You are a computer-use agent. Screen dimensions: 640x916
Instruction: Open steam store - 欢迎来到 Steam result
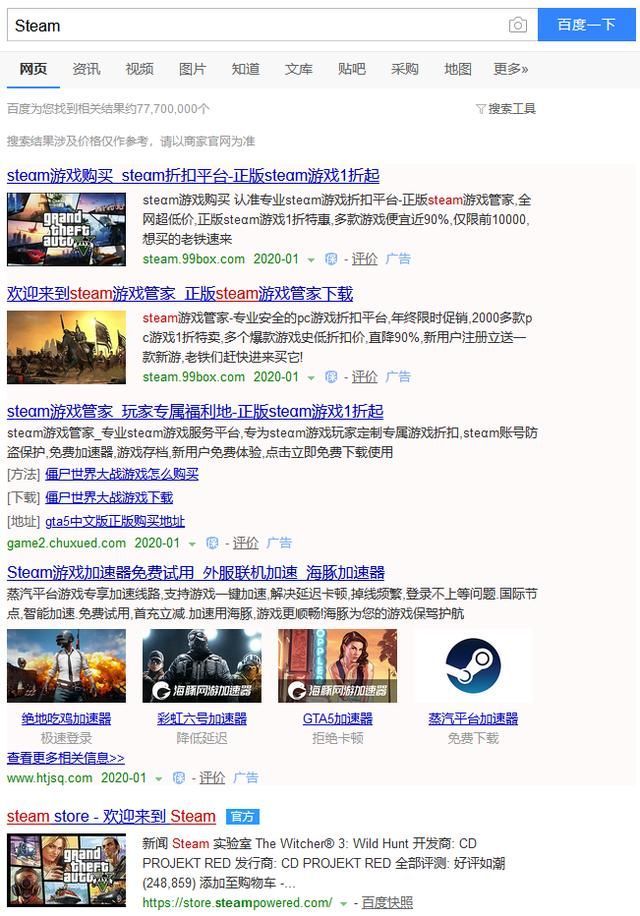(x=111, y=816)
